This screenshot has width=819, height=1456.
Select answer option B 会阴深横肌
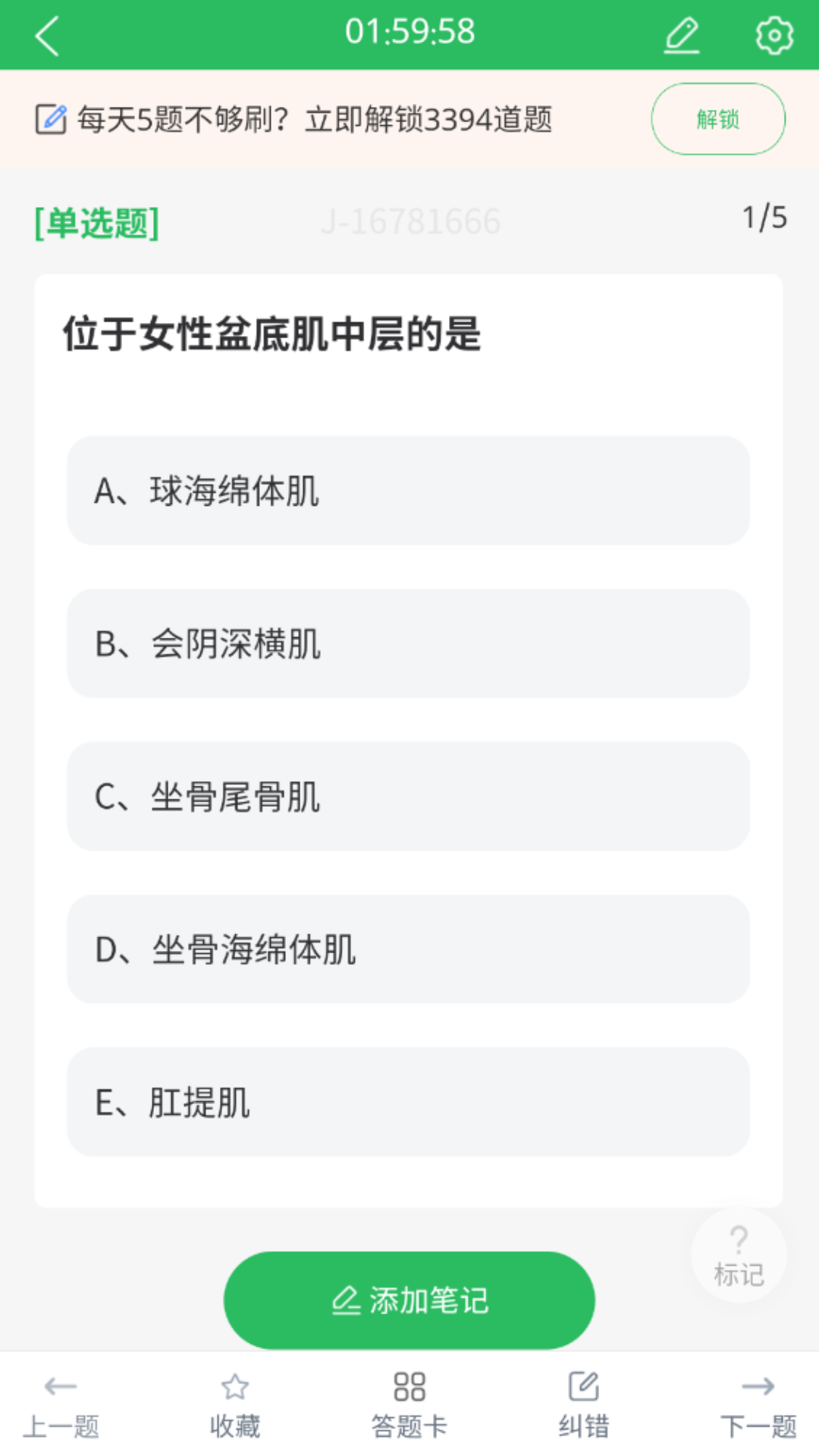pos(408,645)
